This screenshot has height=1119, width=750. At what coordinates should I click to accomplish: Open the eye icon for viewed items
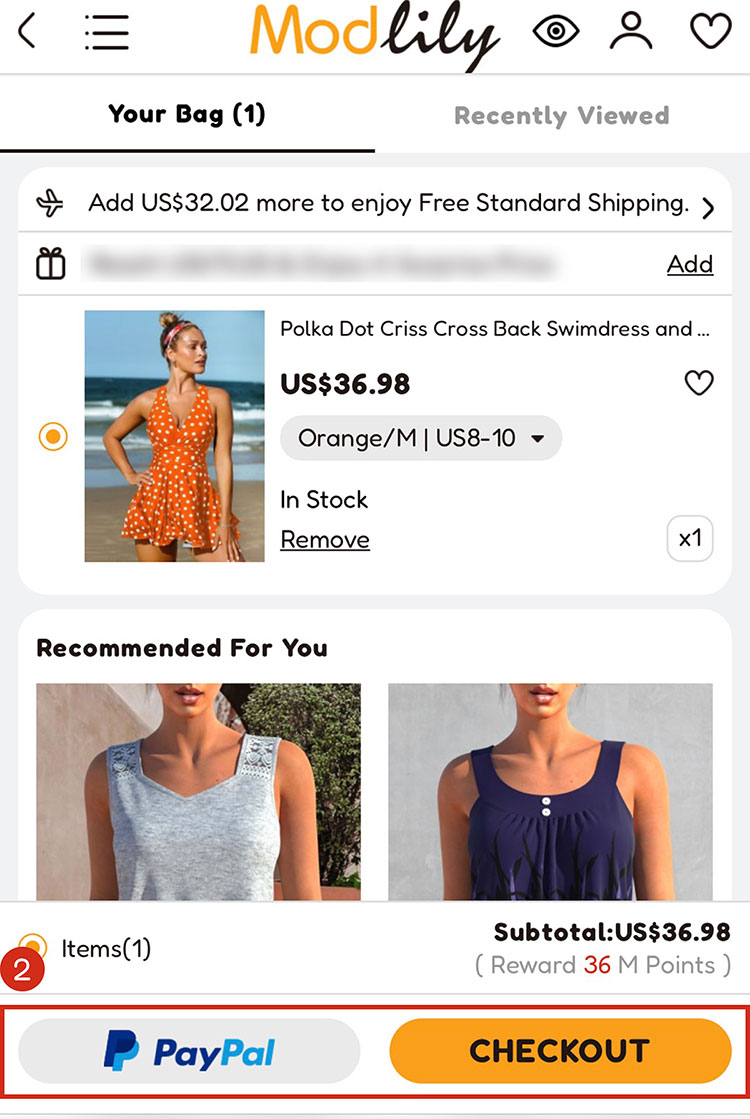556,31
